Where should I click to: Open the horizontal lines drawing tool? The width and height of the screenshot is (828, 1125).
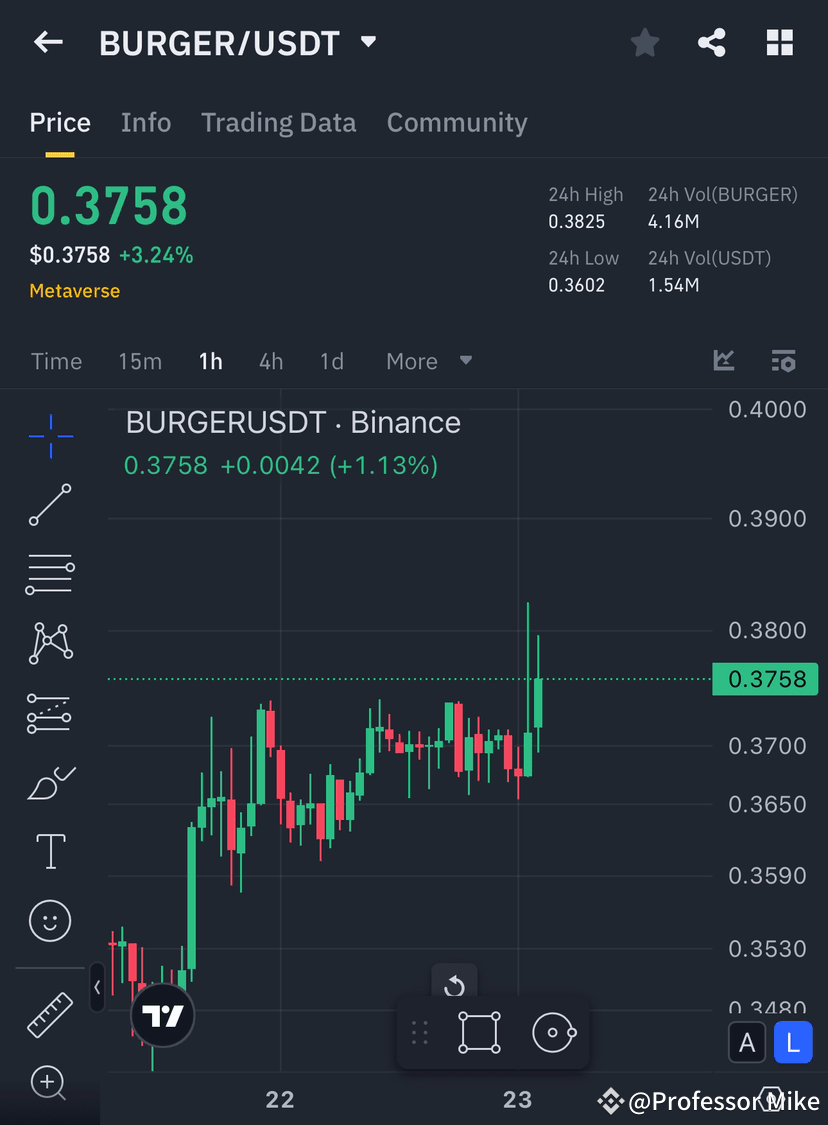(x=50, y=574)
